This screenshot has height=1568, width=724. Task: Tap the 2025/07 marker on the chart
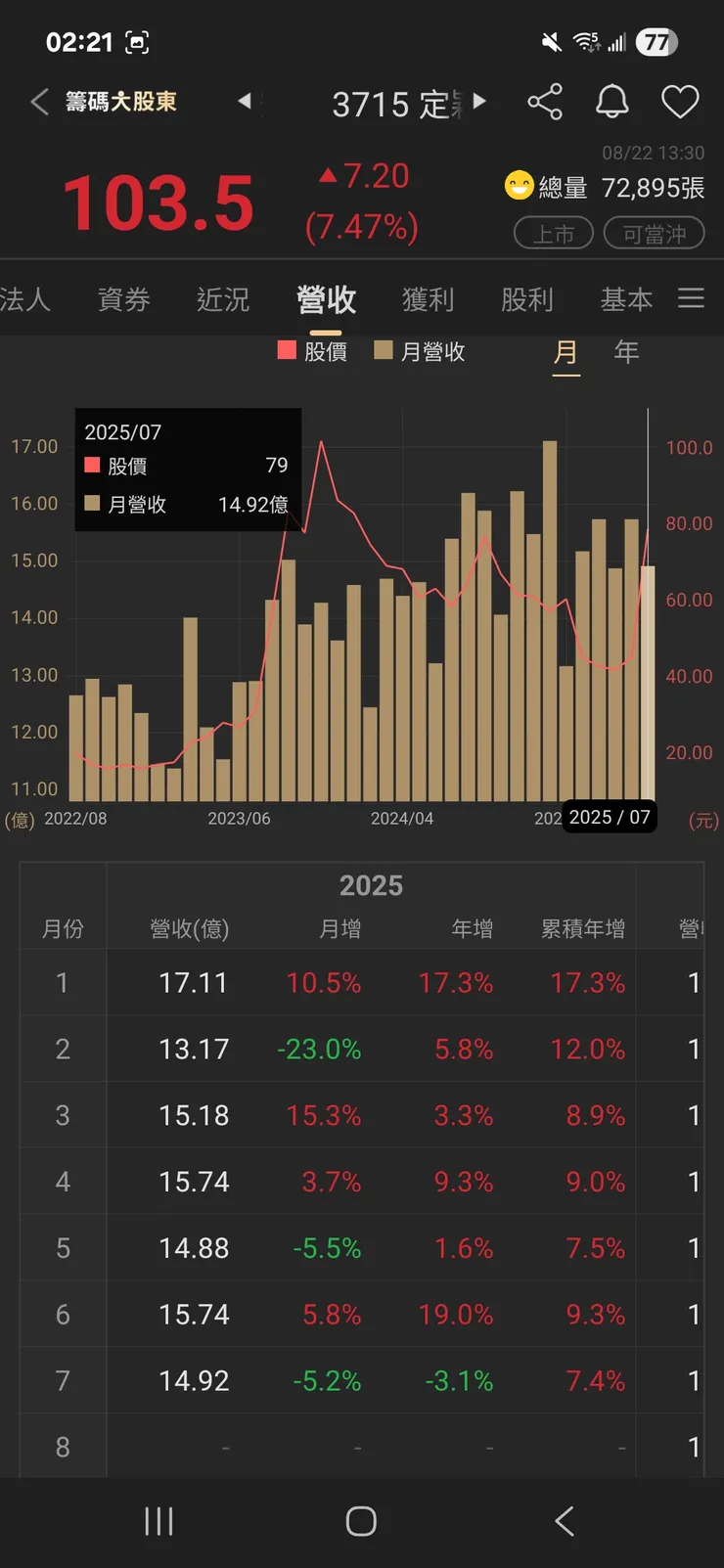click(609, 817)
